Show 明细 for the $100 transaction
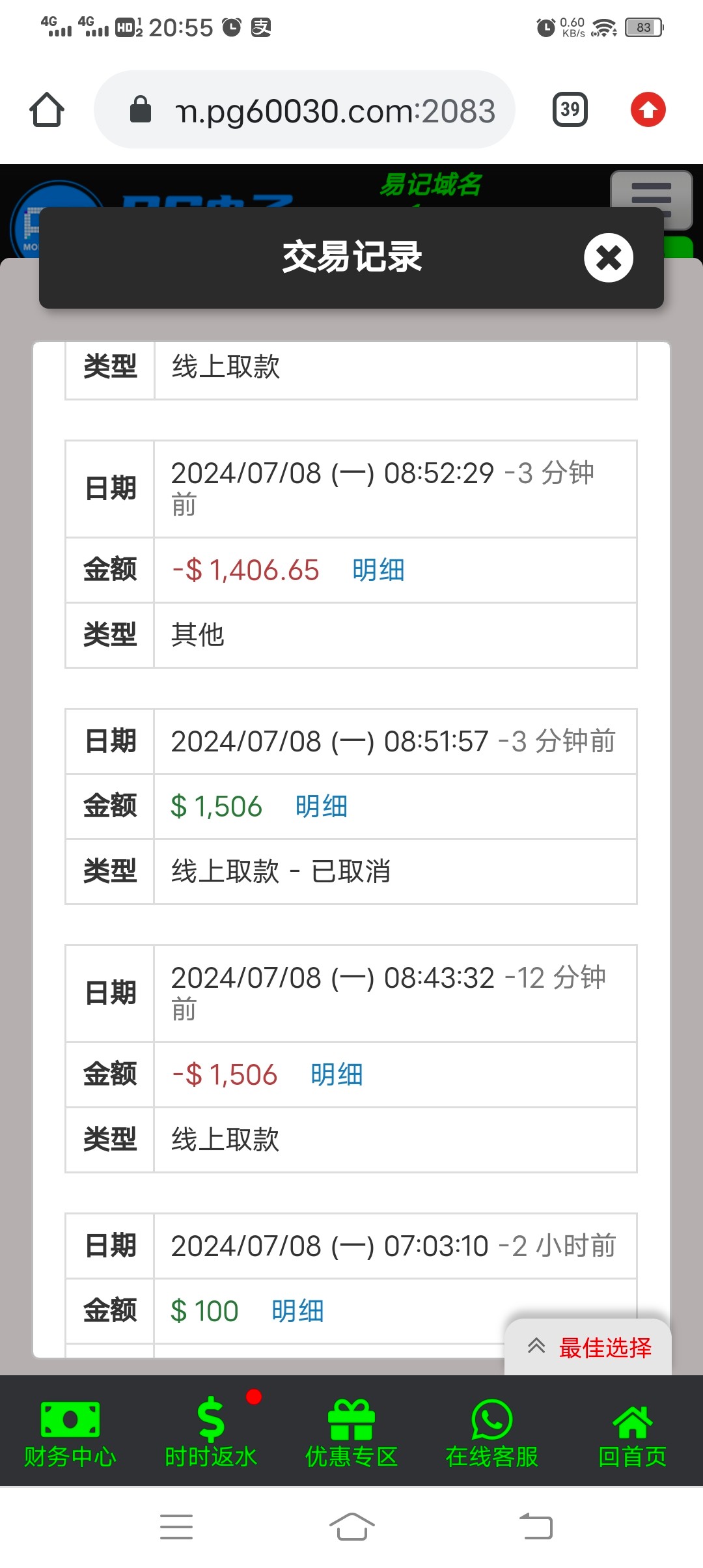 (x=297, y=1311)
